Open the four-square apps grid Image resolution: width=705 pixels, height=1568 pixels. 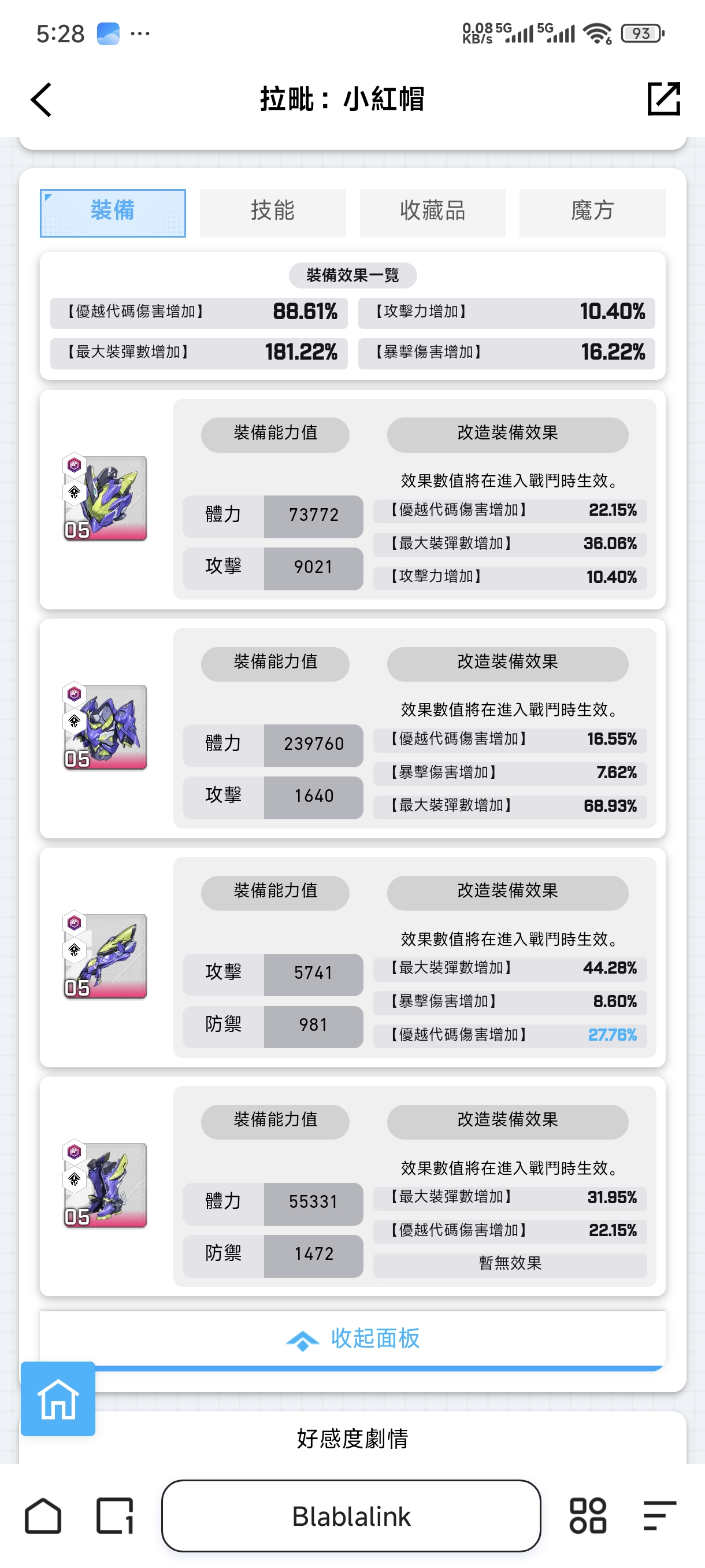click(588, 1515)
